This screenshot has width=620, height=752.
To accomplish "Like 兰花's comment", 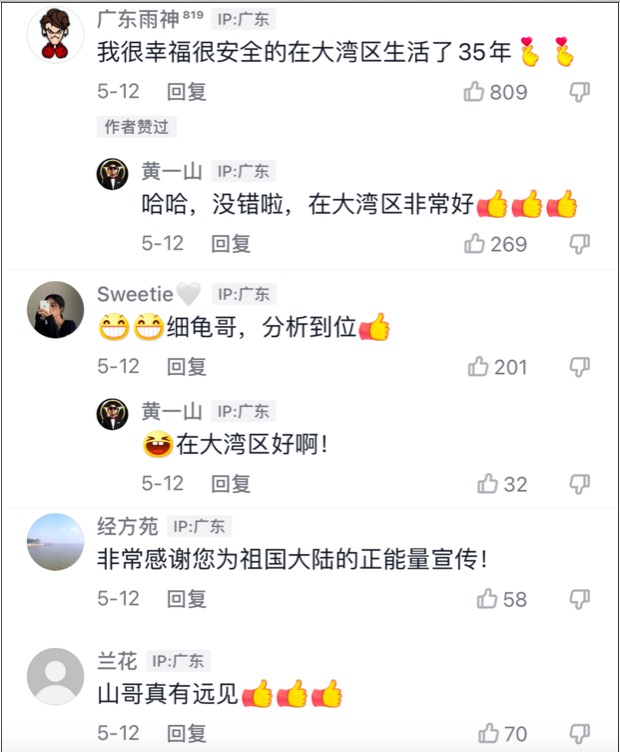I will 488,732.
